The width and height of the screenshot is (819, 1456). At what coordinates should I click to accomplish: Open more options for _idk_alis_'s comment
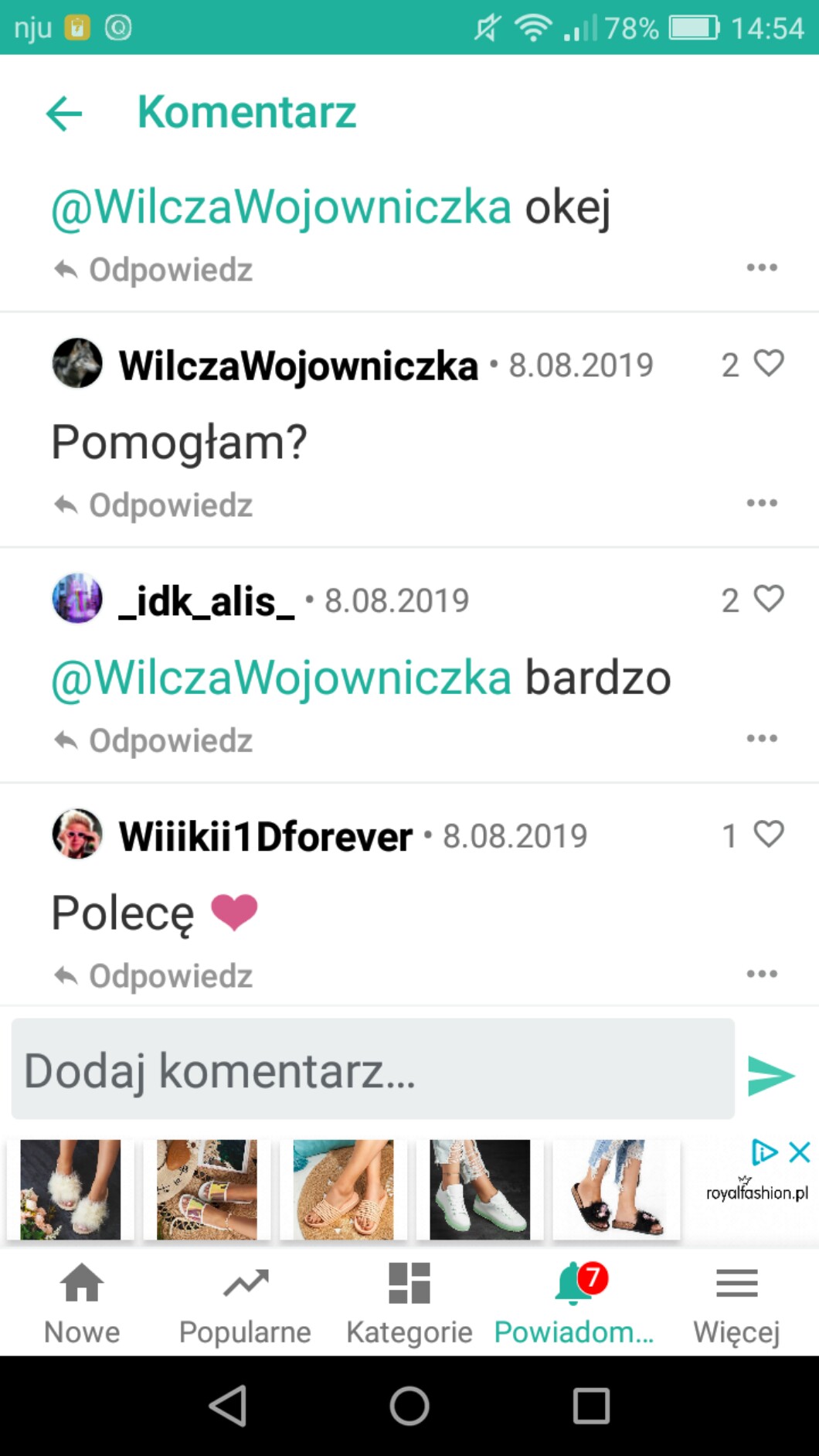click(762, 738)
